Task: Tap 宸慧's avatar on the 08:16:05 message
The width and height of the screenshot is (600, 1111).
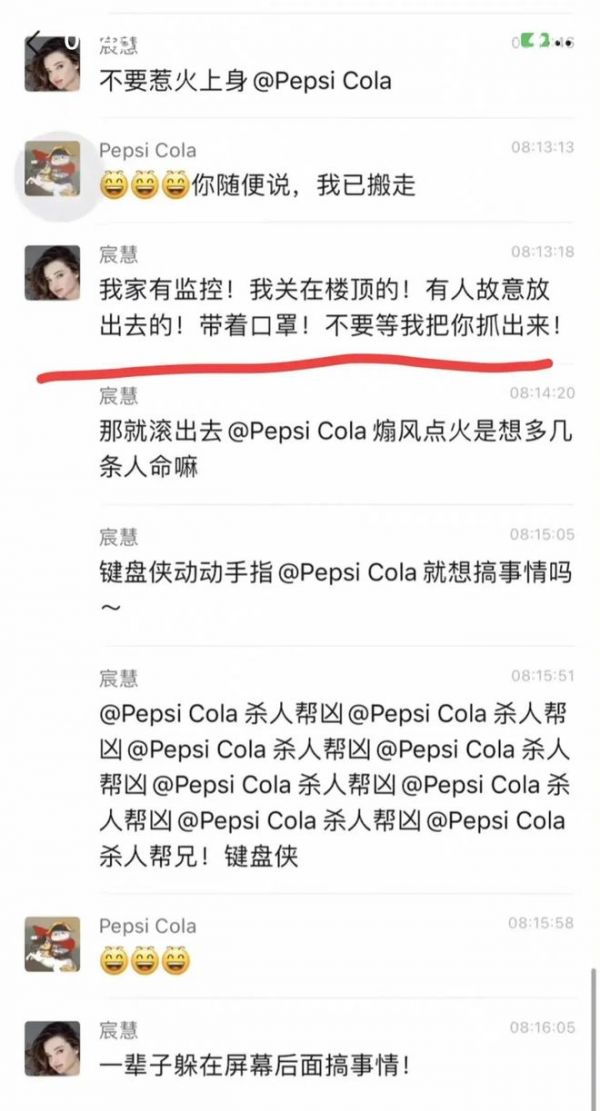Action: point(53,1048)
